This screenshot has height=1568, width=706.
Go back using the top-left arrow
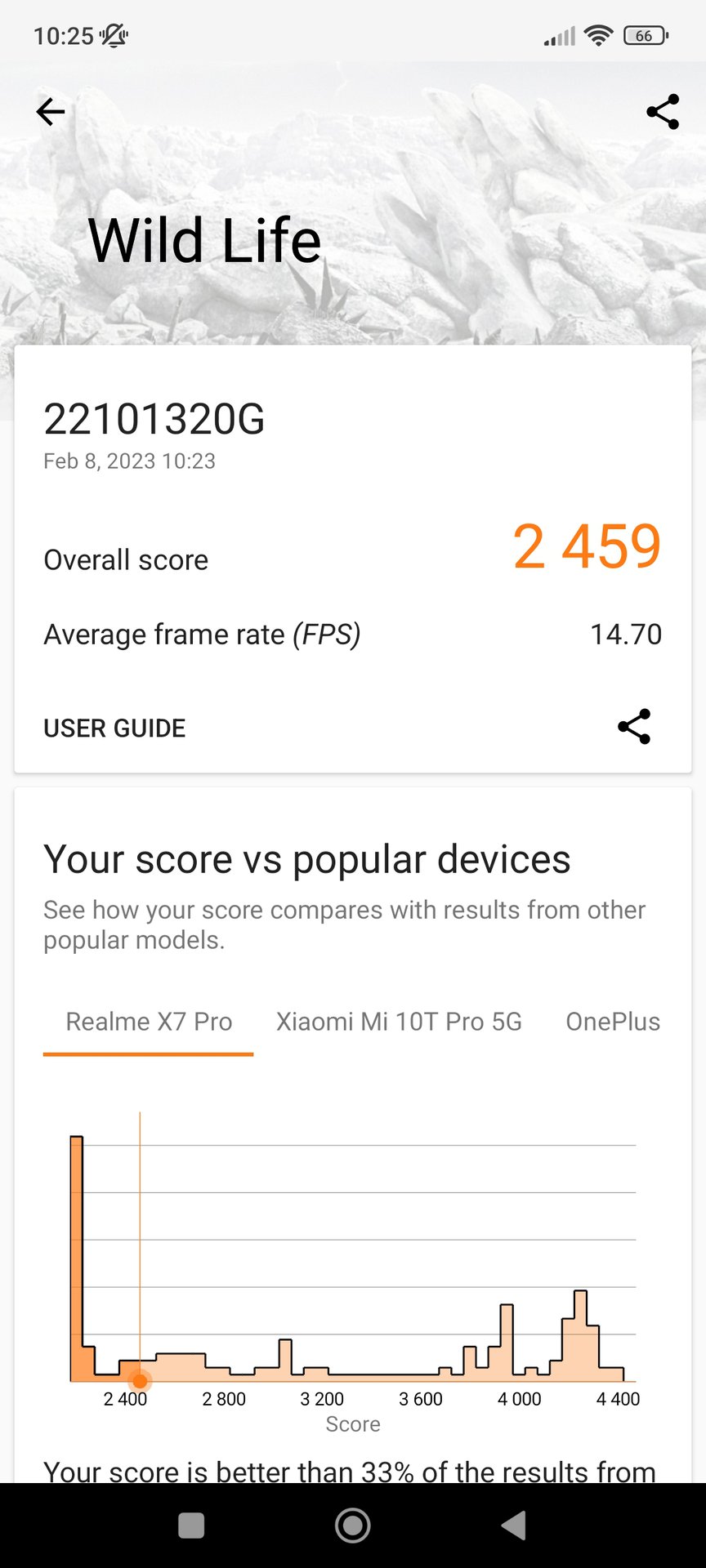tap(51, 112)
